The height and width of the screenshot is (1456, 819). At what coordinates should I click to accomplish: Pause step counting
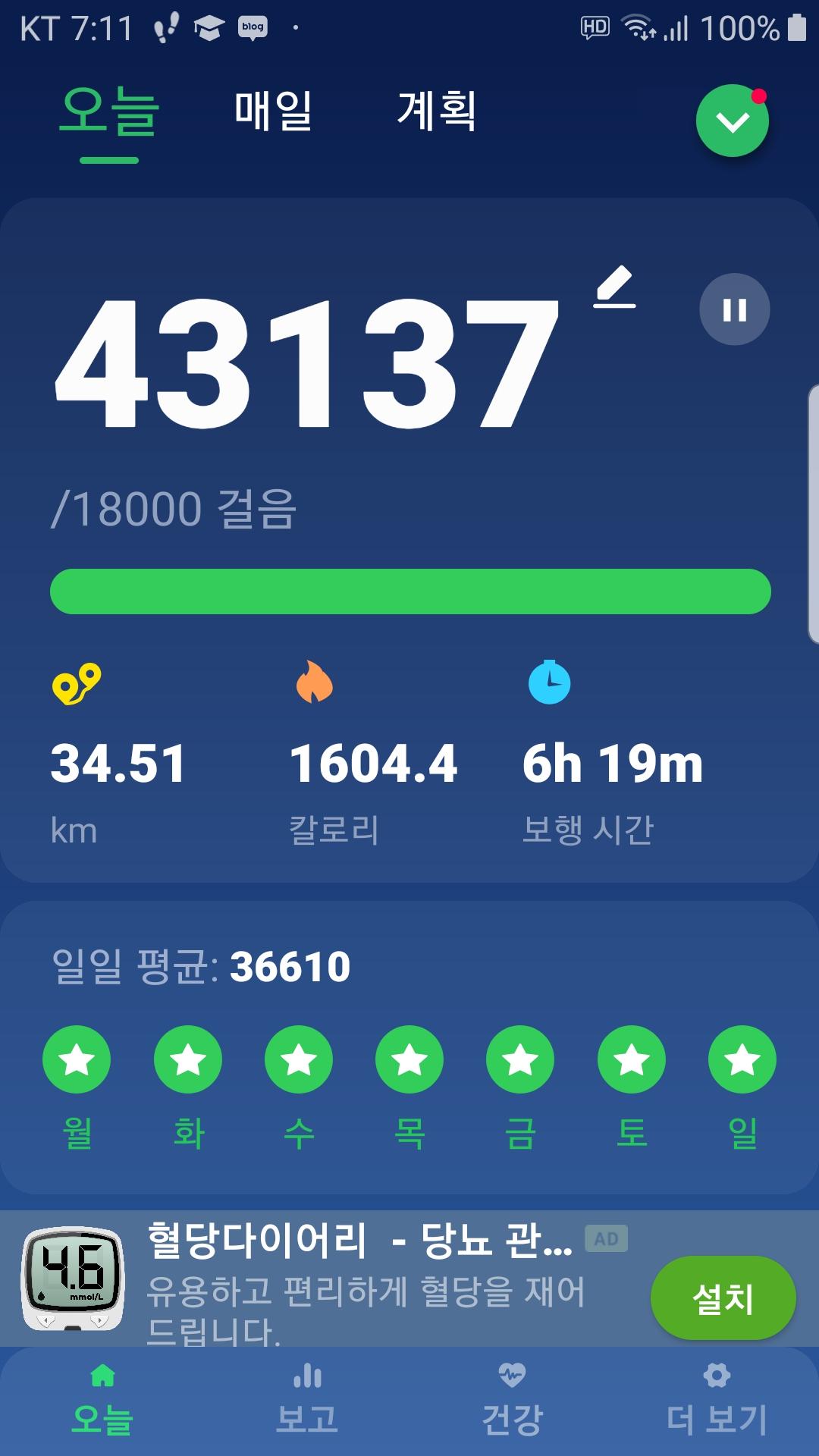[734, 309]
